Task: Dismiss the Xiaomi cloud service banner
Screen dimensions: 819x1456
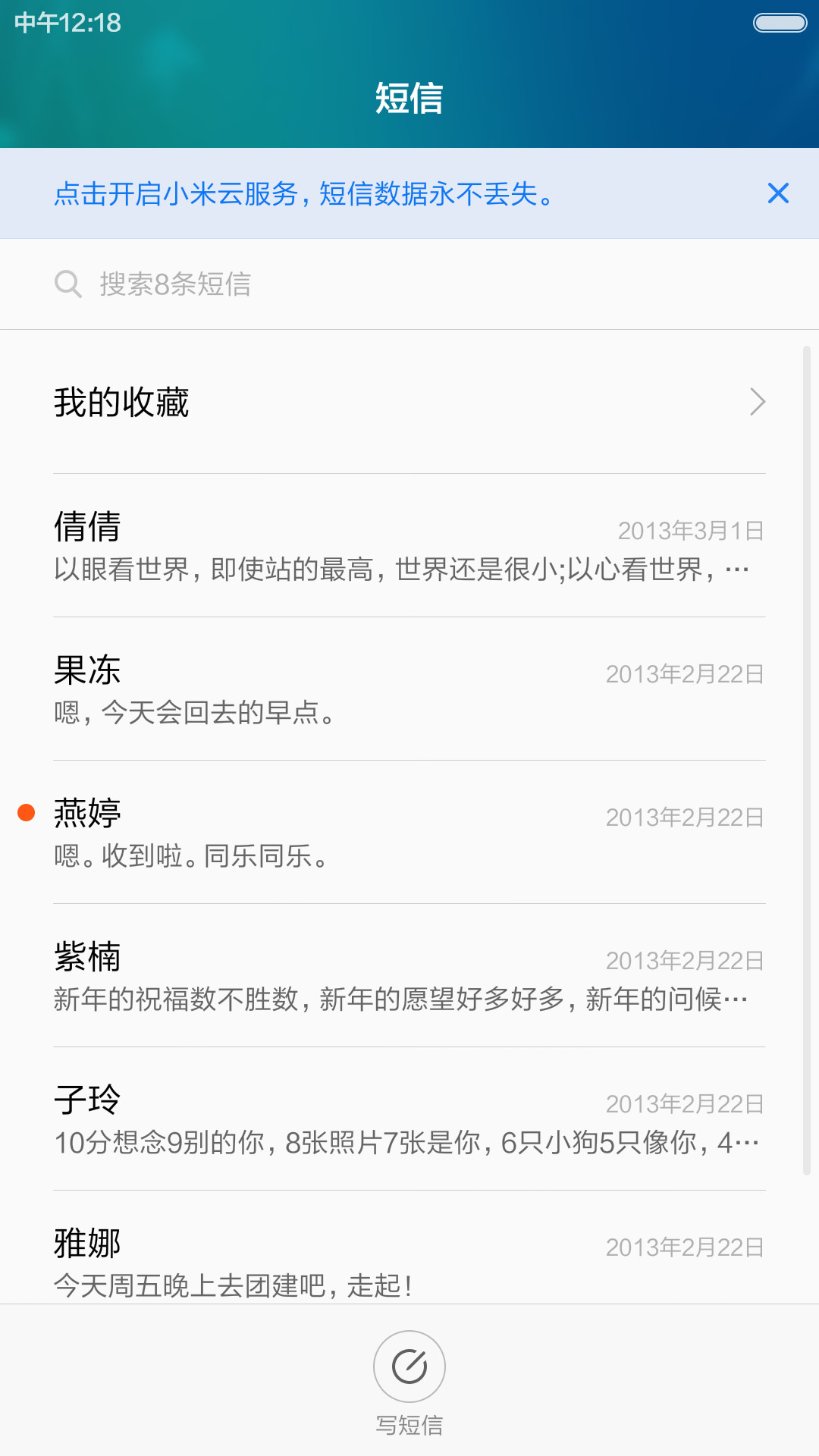Action: [x=778, y=193]
